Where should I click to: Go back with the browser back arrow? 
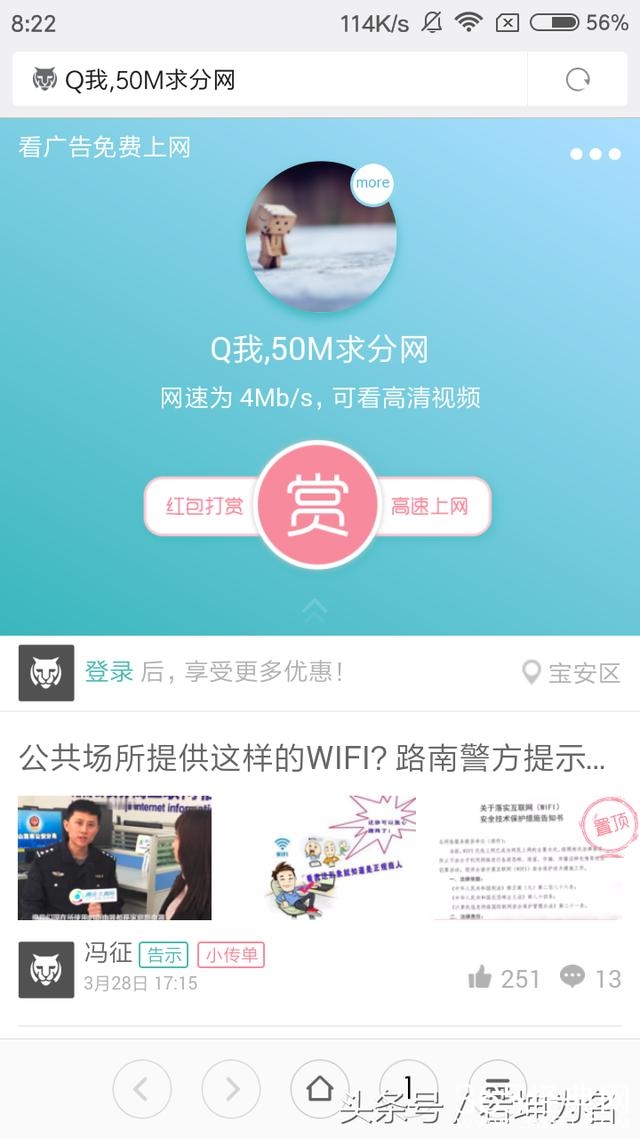coord(141,1088)
